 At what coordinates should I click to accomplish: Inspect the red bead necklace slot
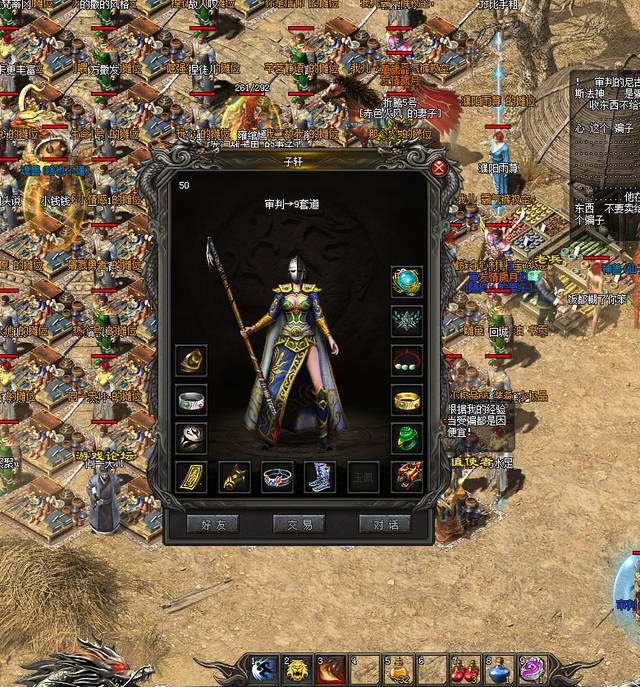click(x=407, y=361)
